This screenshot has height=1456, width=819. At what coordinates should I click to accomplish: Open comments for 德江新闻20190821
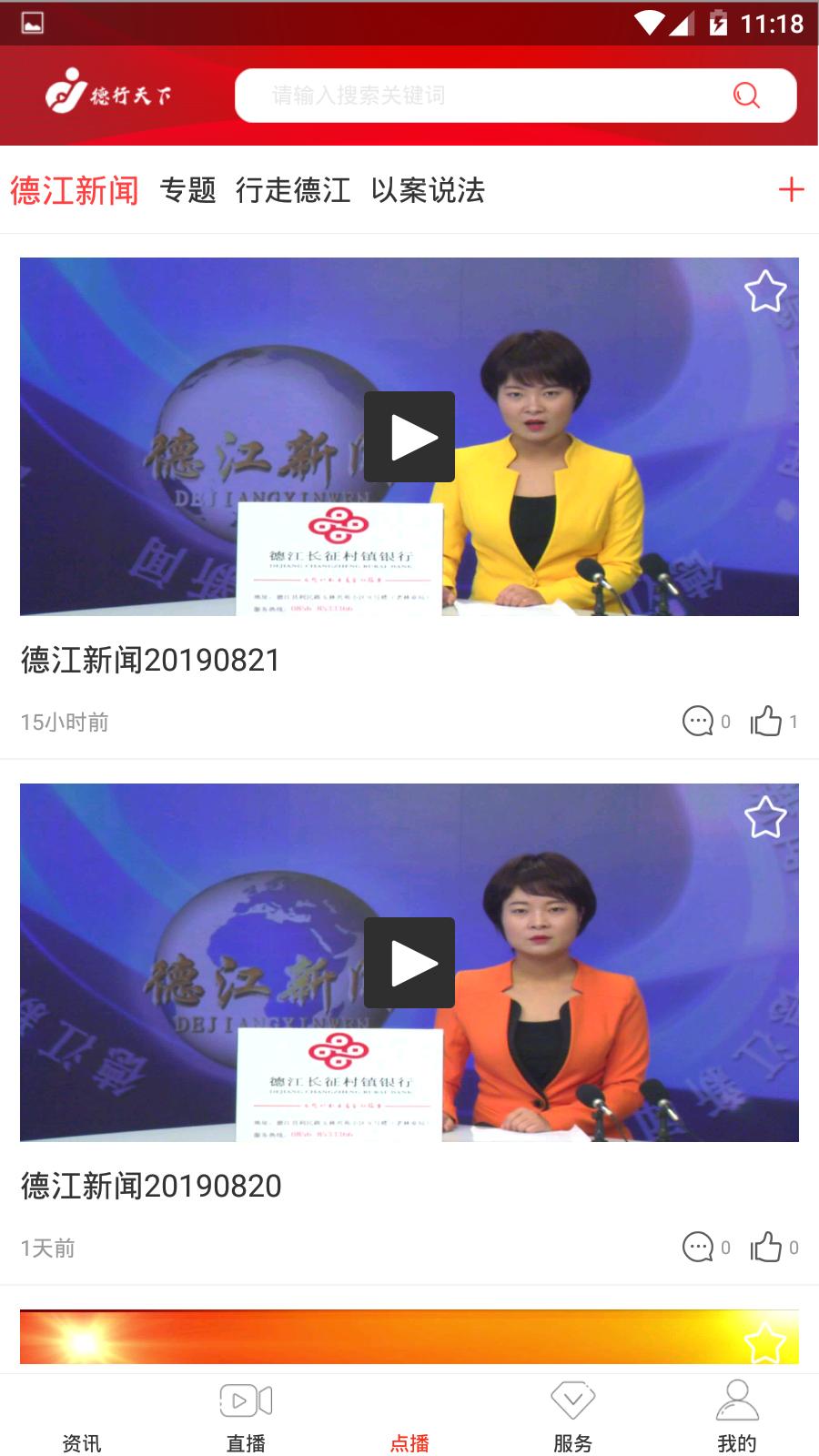tap(698, 721)
